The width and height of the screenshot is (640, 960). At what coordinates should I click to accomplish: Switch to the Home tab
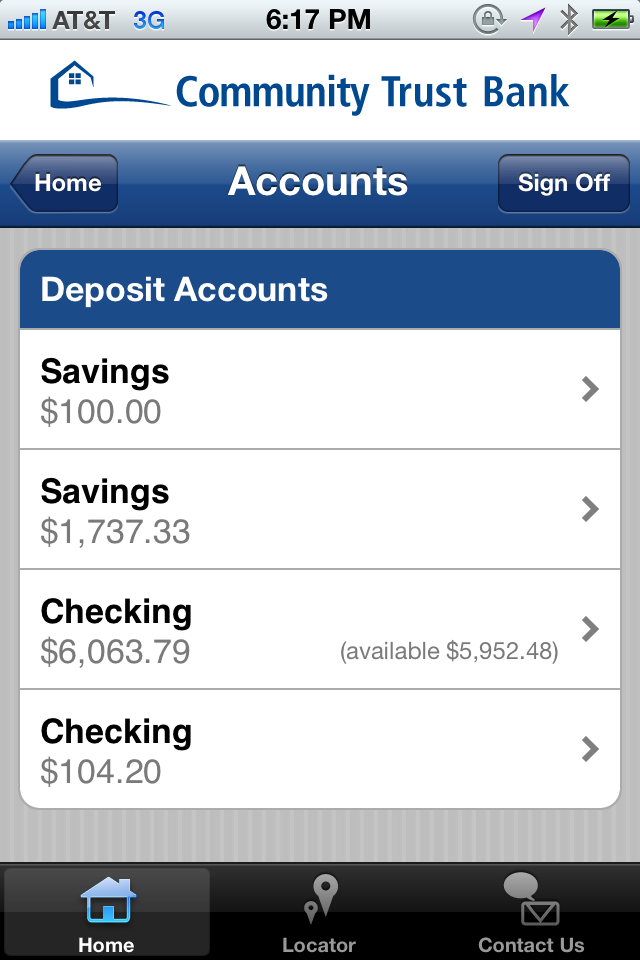coord(106,913)
